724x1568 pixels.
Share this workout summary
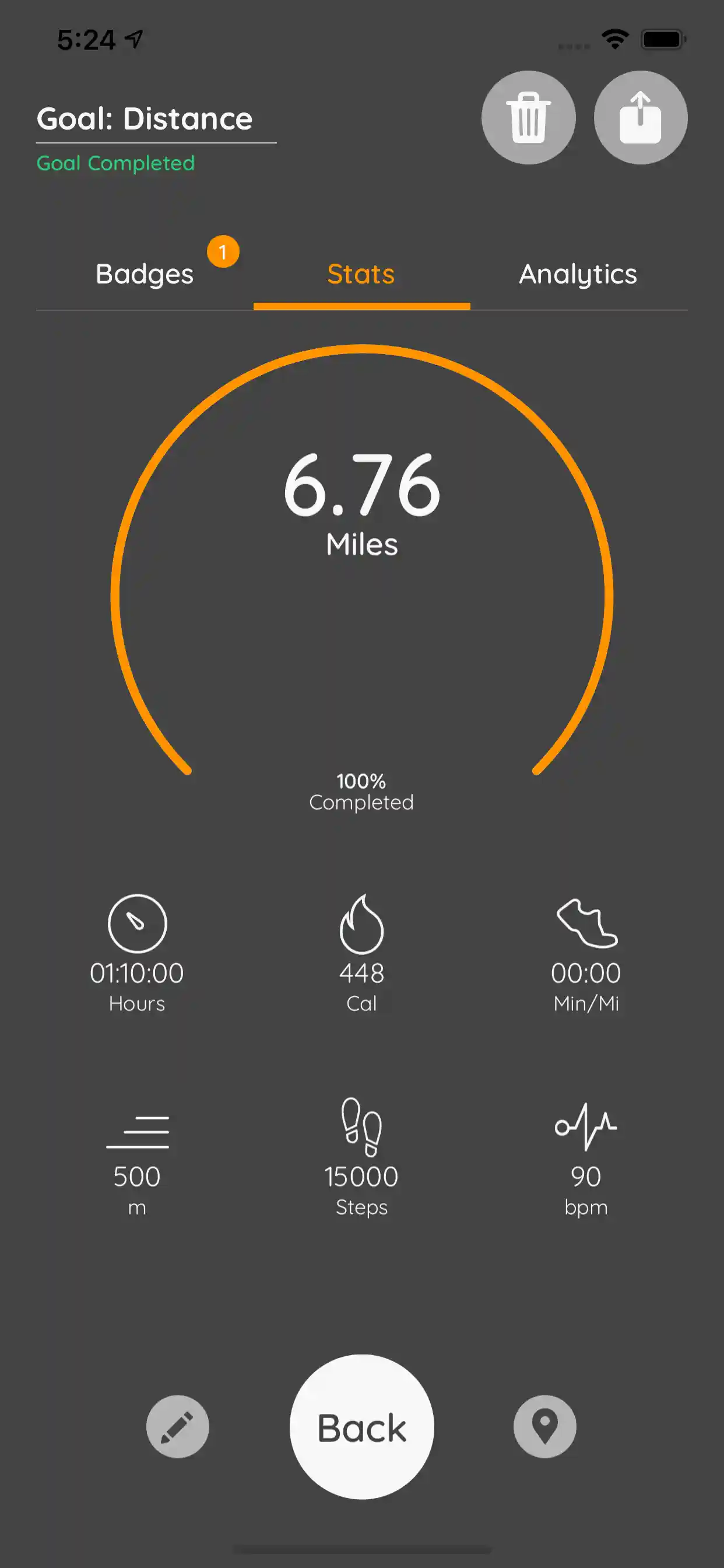[x=640, y=117]
